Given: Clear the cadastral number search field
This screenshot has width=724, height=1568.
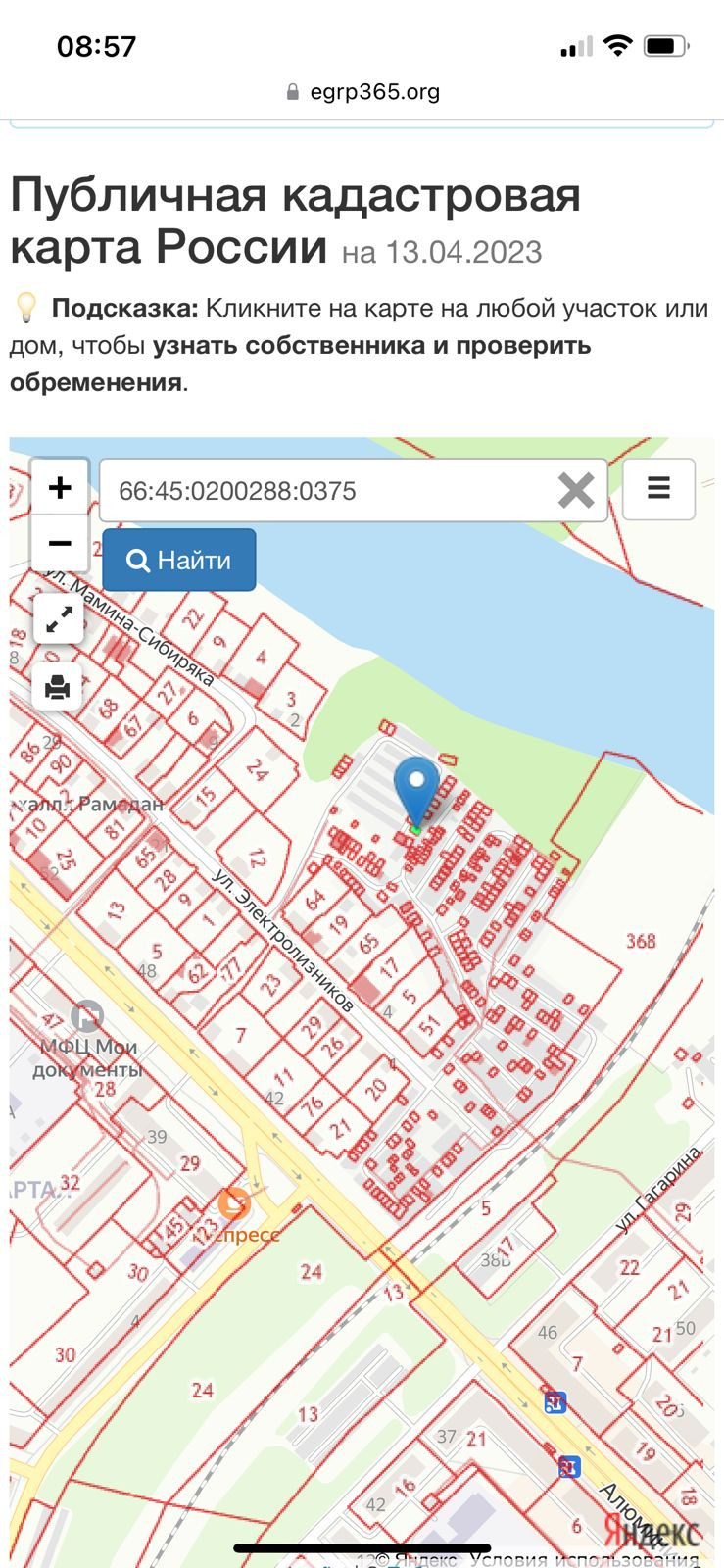Looking at the screenshot, I should 576,490.
